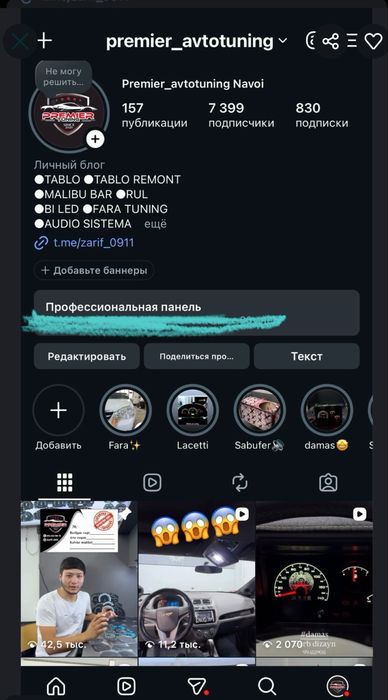
Task: Tap the "Текст" button
Action: click(307, 356)
